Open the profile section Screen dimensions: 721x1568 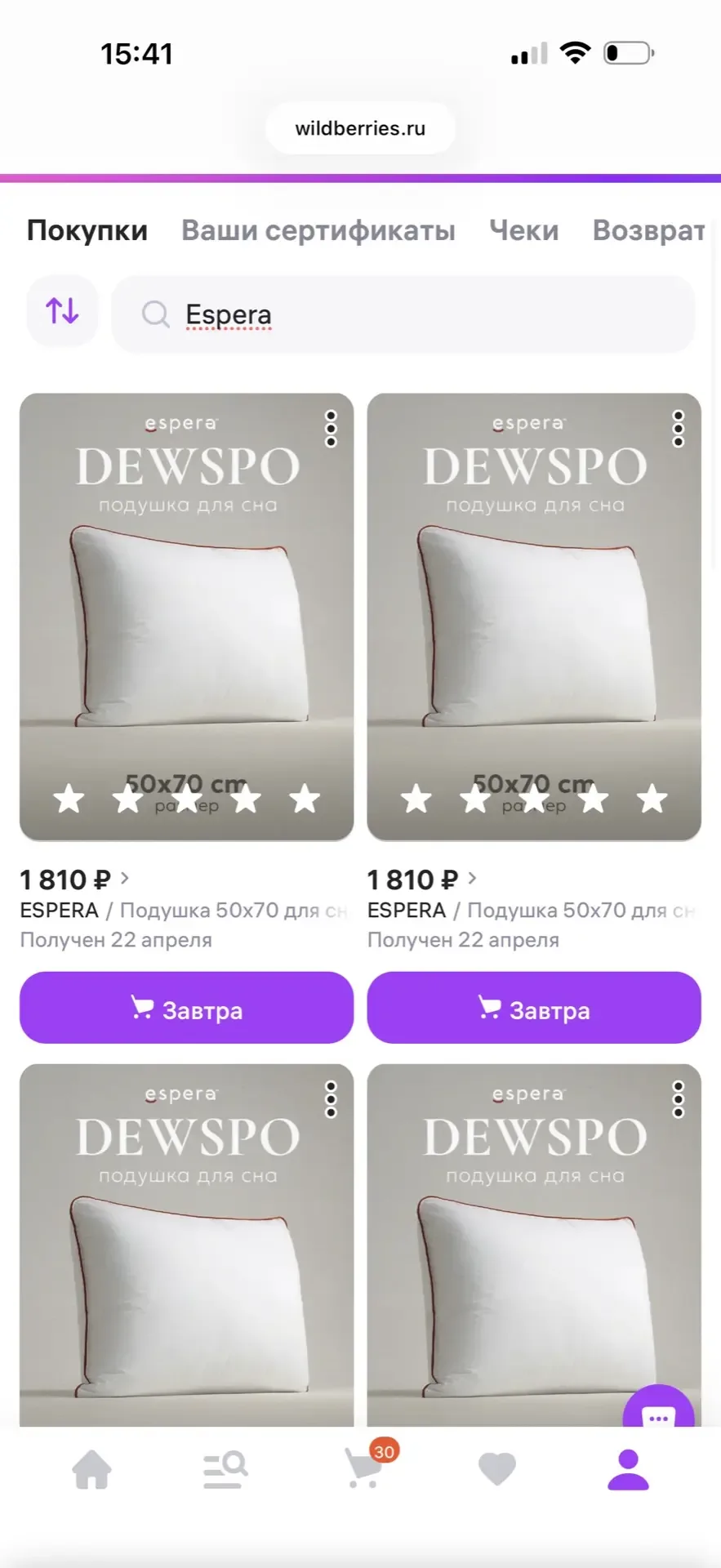point(628,1470)
